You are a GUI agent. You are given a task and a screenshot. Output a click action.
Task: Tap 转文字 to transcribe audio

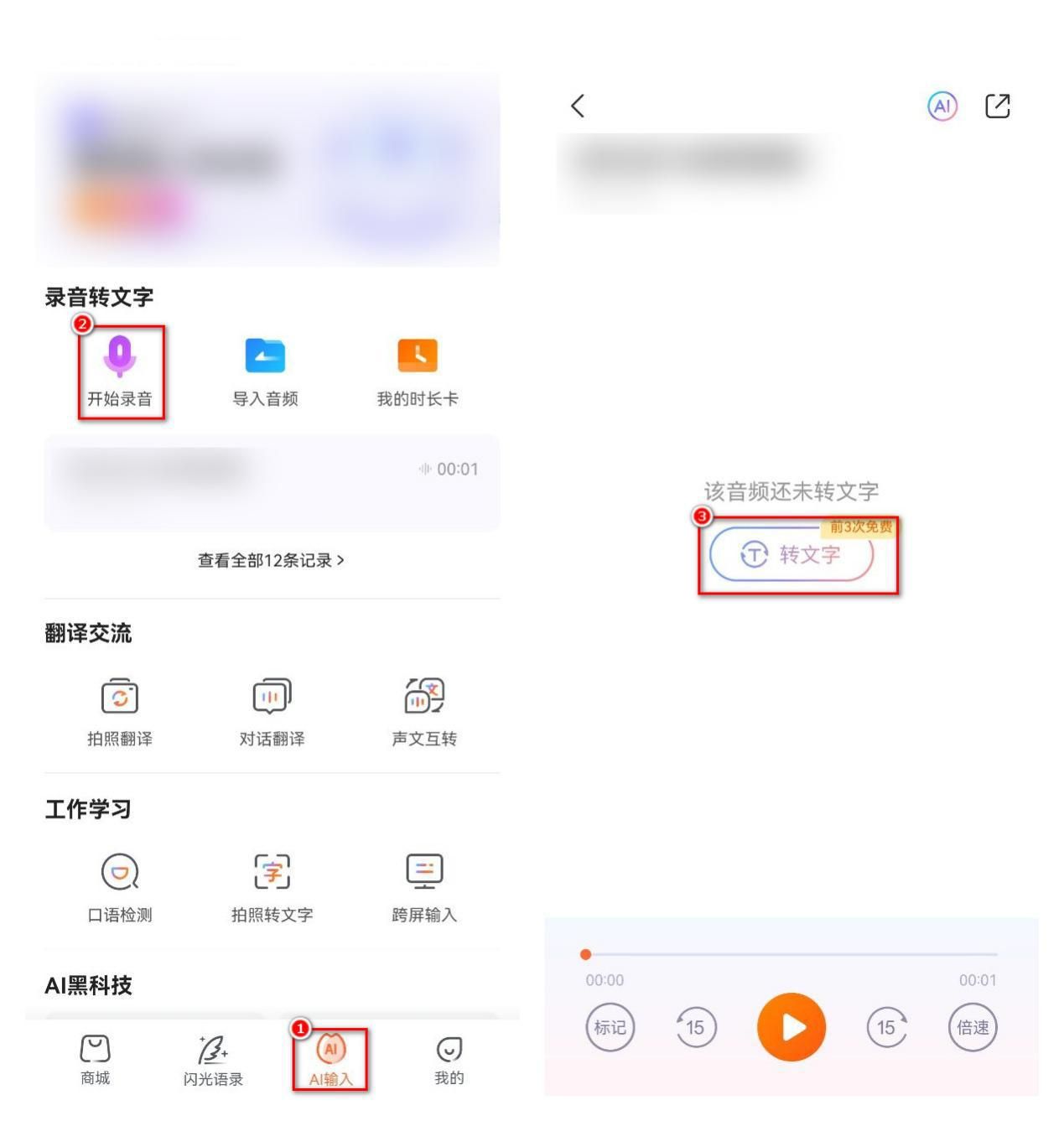(791, 555)
